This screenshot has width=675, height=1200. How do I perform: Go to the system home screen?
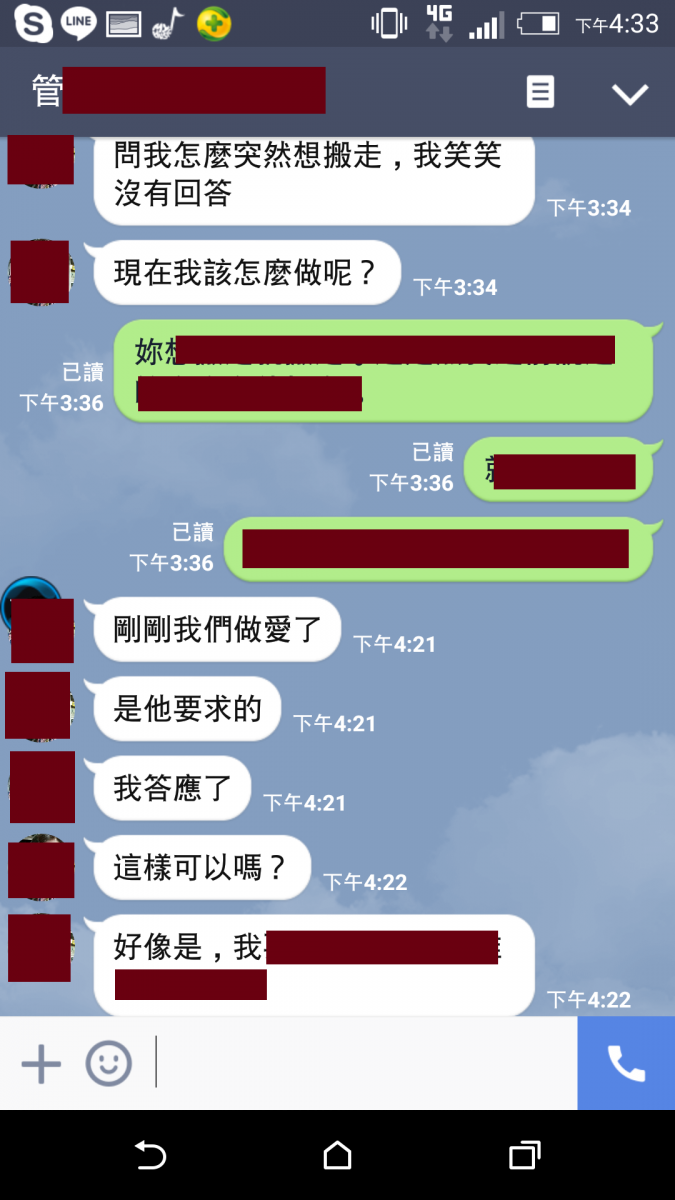(338, 1156)
